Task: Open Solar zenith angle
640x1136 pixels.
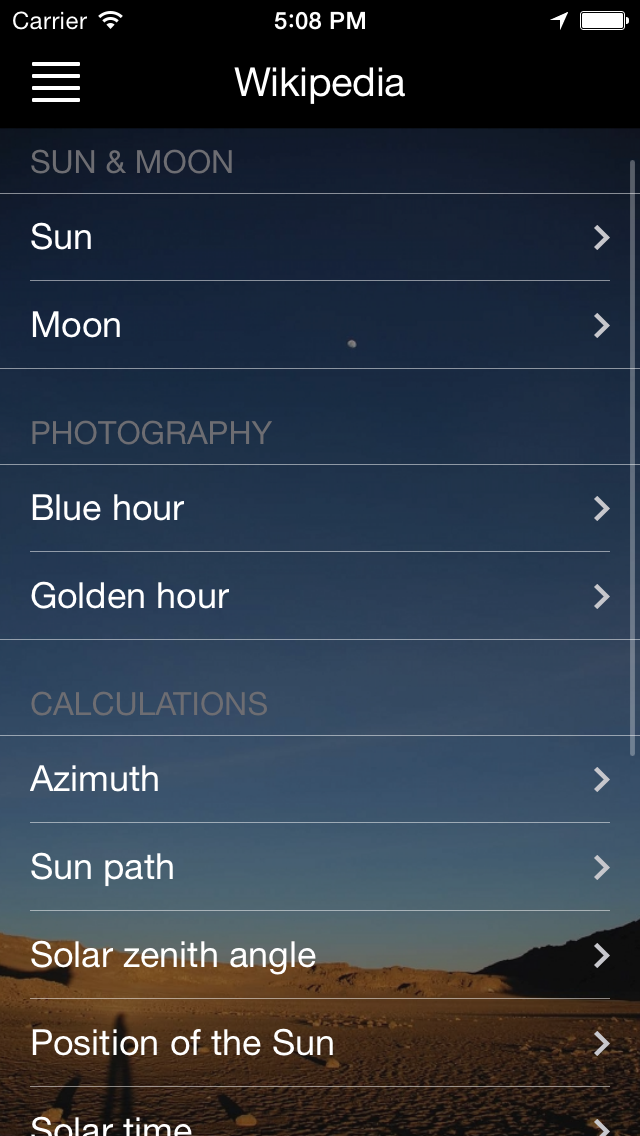Action: [320, 956]
